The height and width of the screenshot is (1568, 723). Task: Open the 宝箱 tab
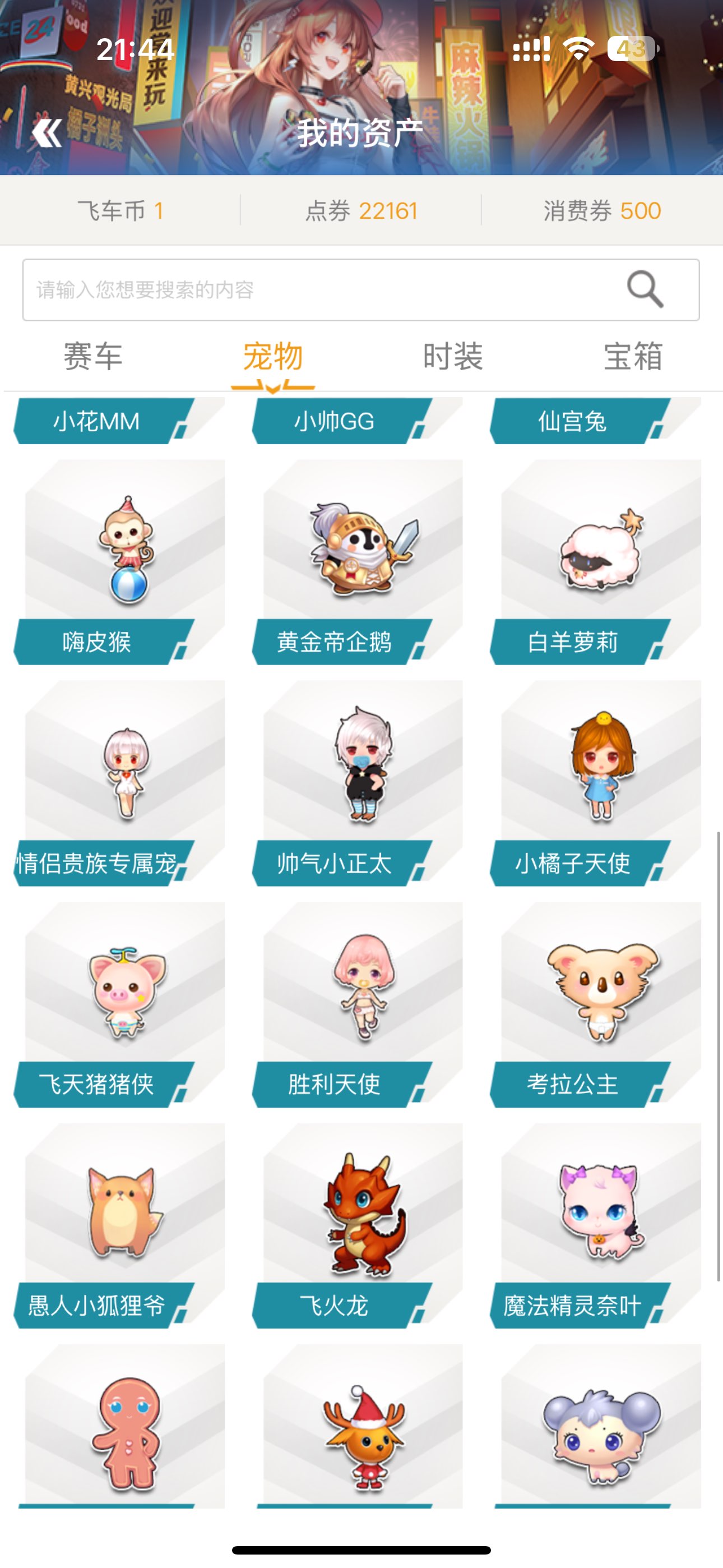click(x=633, y=357)
